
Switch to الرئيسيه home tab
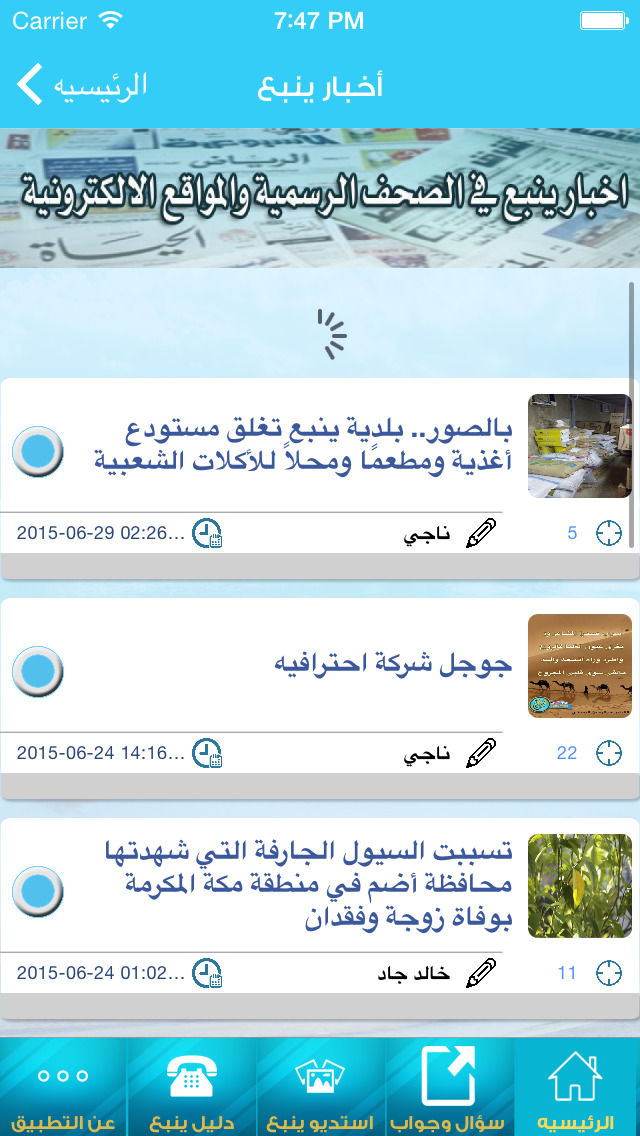577,1087
